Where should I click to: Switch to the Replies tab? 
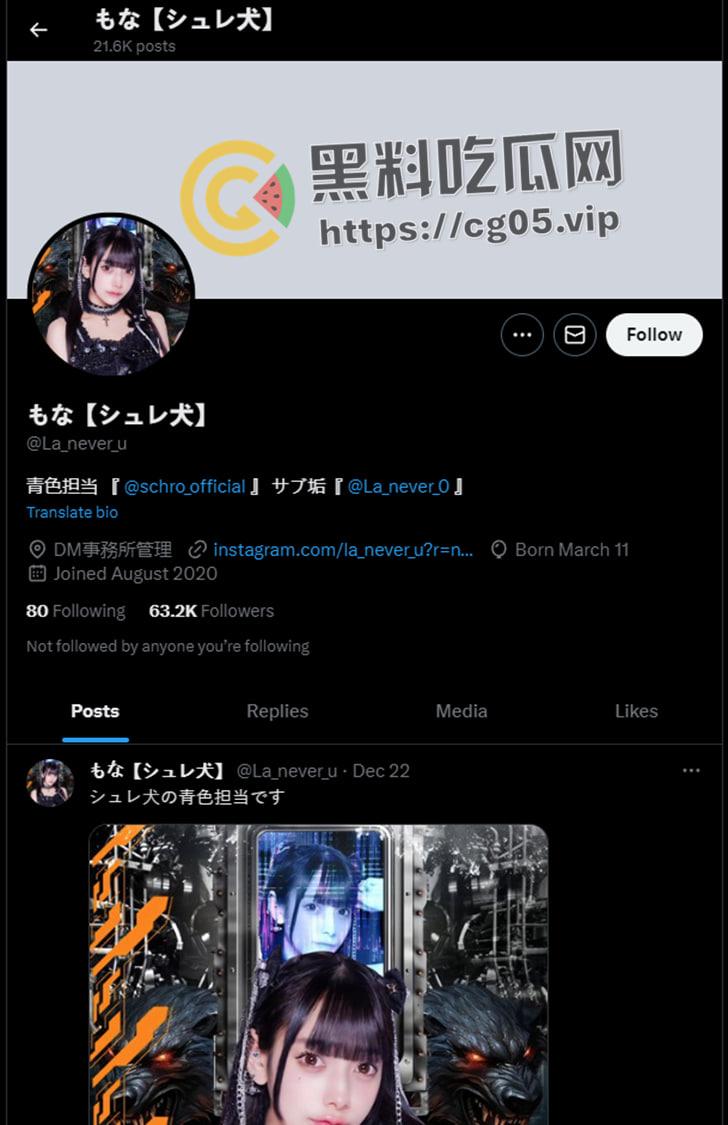[x=277, y=711]
